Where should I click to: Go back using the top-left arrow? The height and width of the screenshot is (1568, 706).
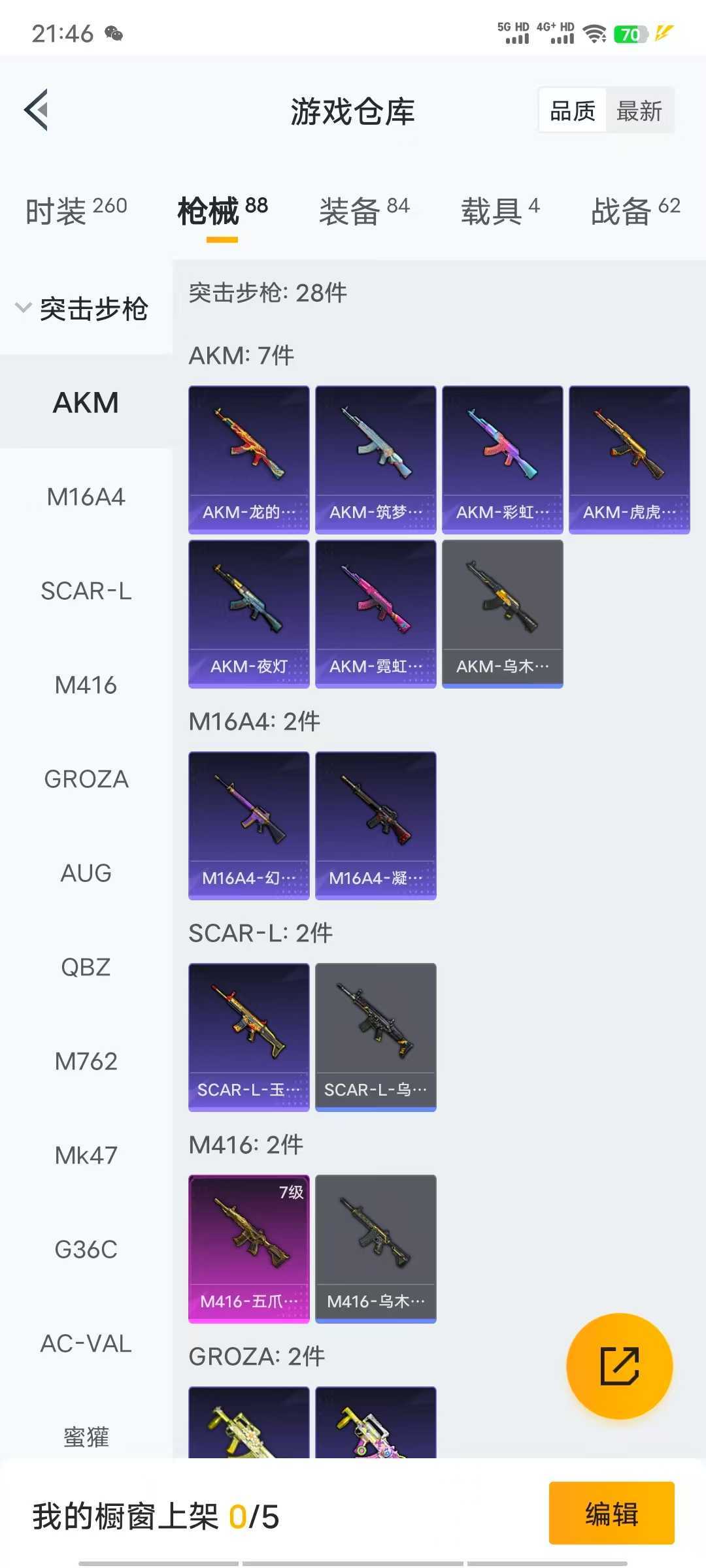pyautogui.click(x=37, y=110)
